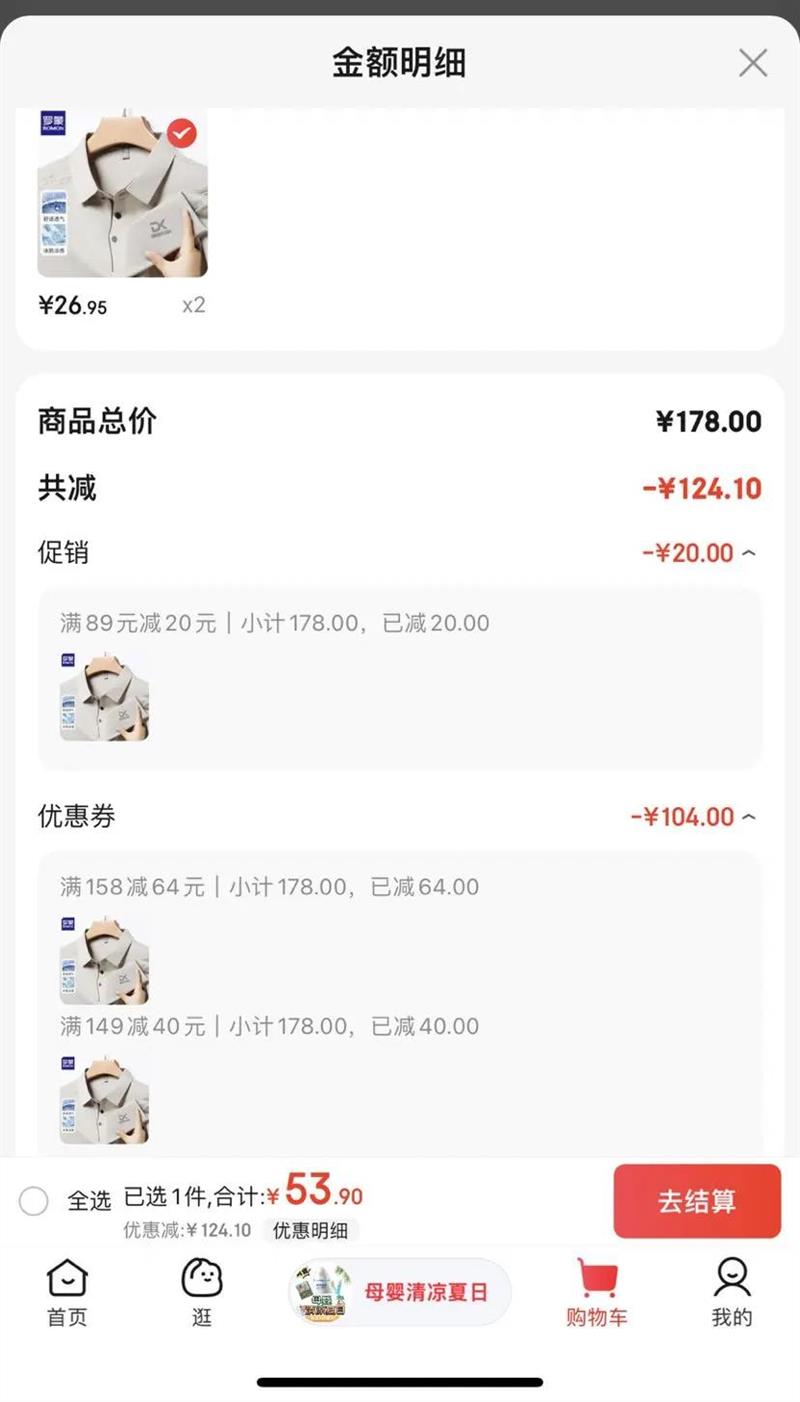Switch to the 我的 profile tab

pyautogui.click(x=731, y=1292)
